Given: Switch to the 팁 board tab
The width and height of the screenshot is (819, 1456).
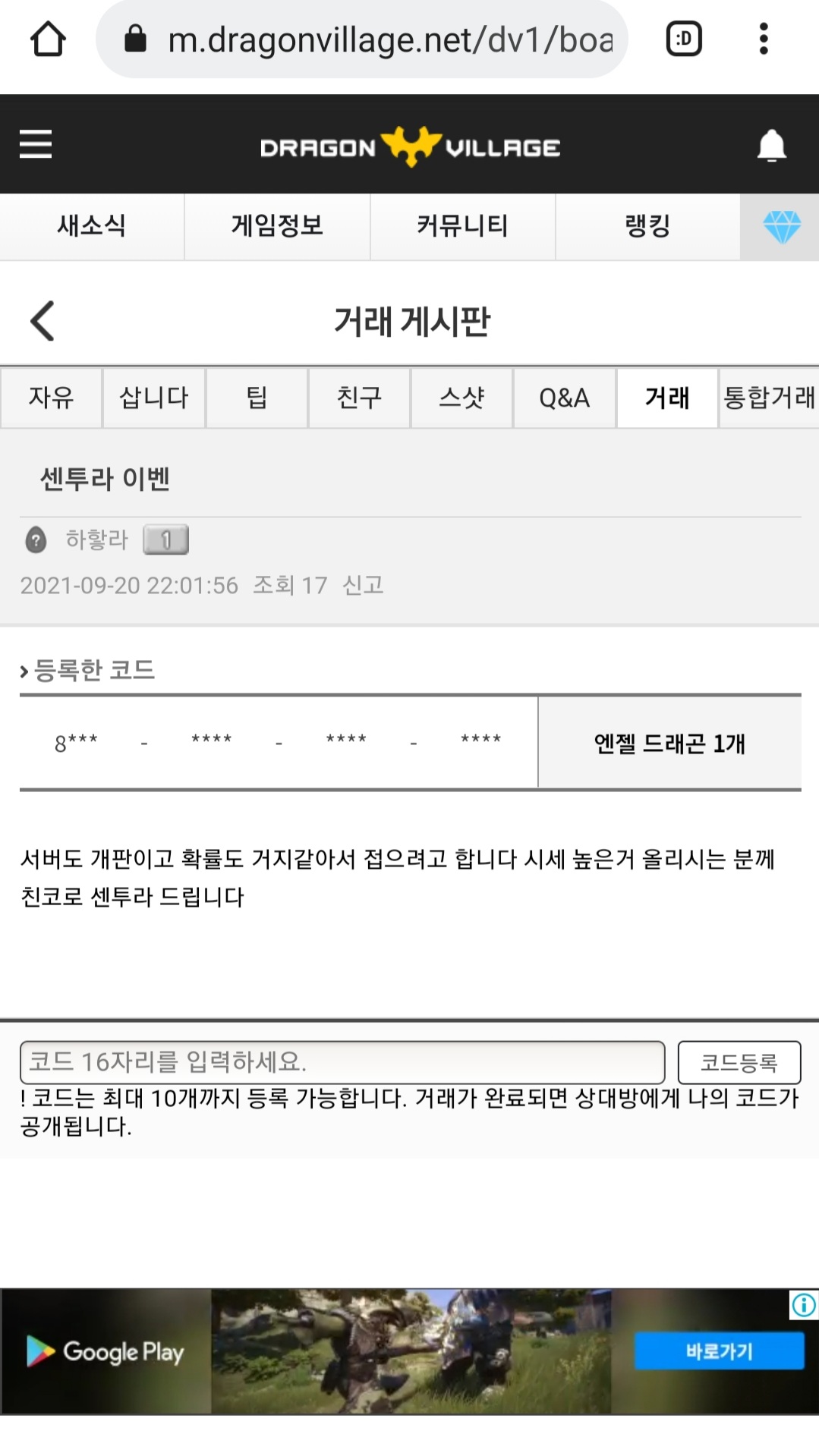Looking at the screenshot, I should (257, 398).
